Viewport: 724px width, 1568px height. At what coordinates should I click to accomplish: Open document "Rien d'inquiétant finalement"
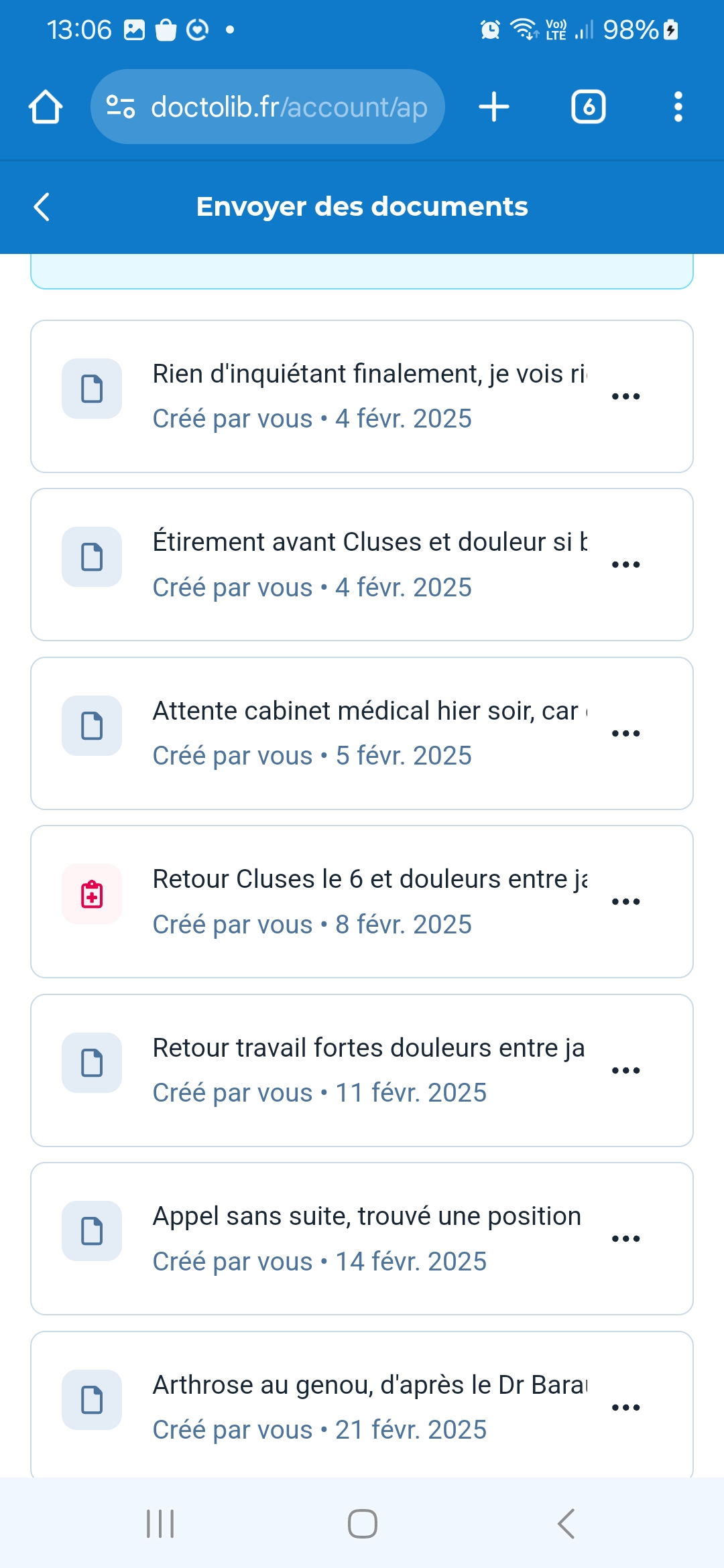[x=362, y=396]
